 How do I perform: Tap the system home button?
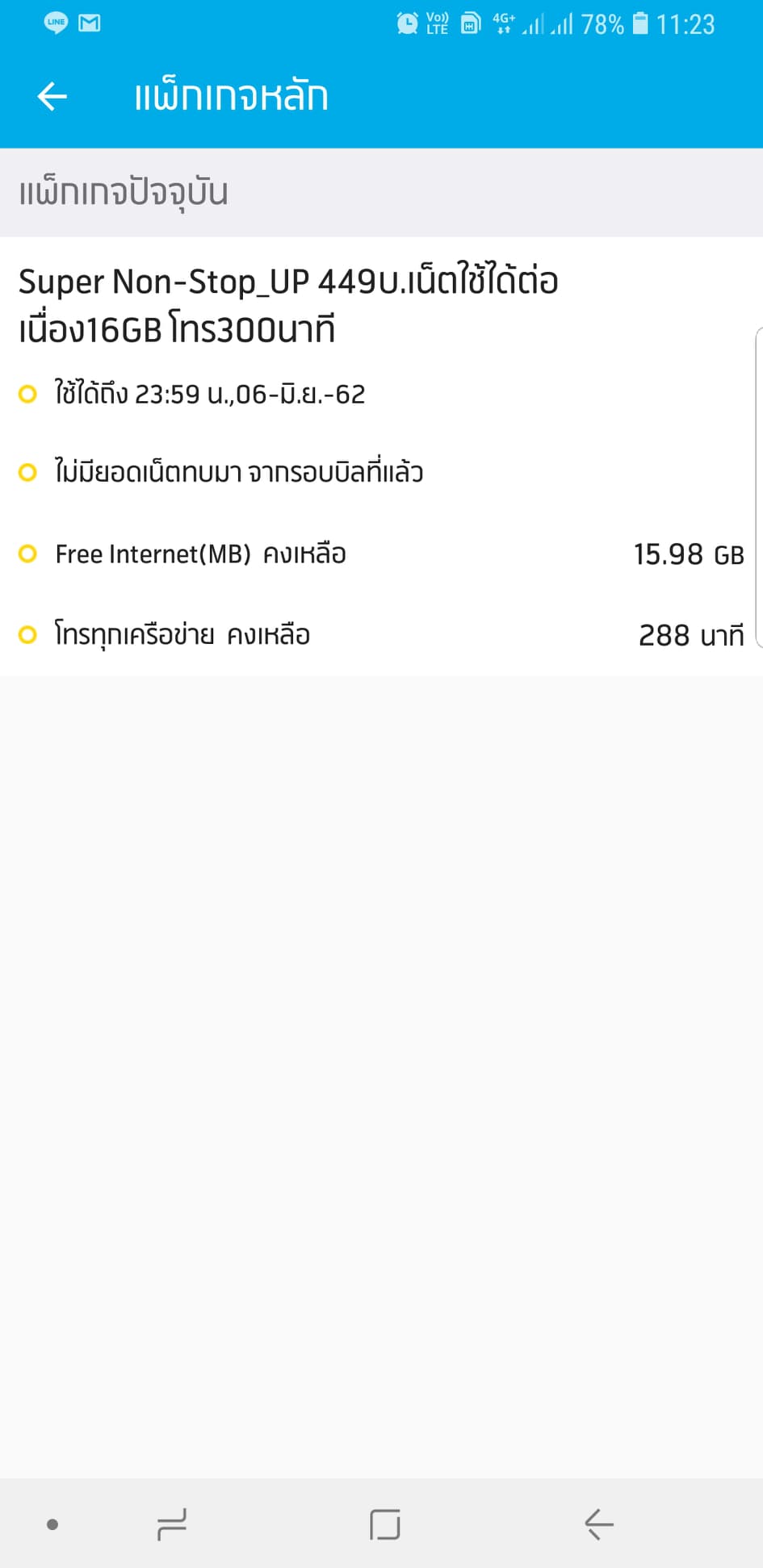click(x=385, y=1524)
